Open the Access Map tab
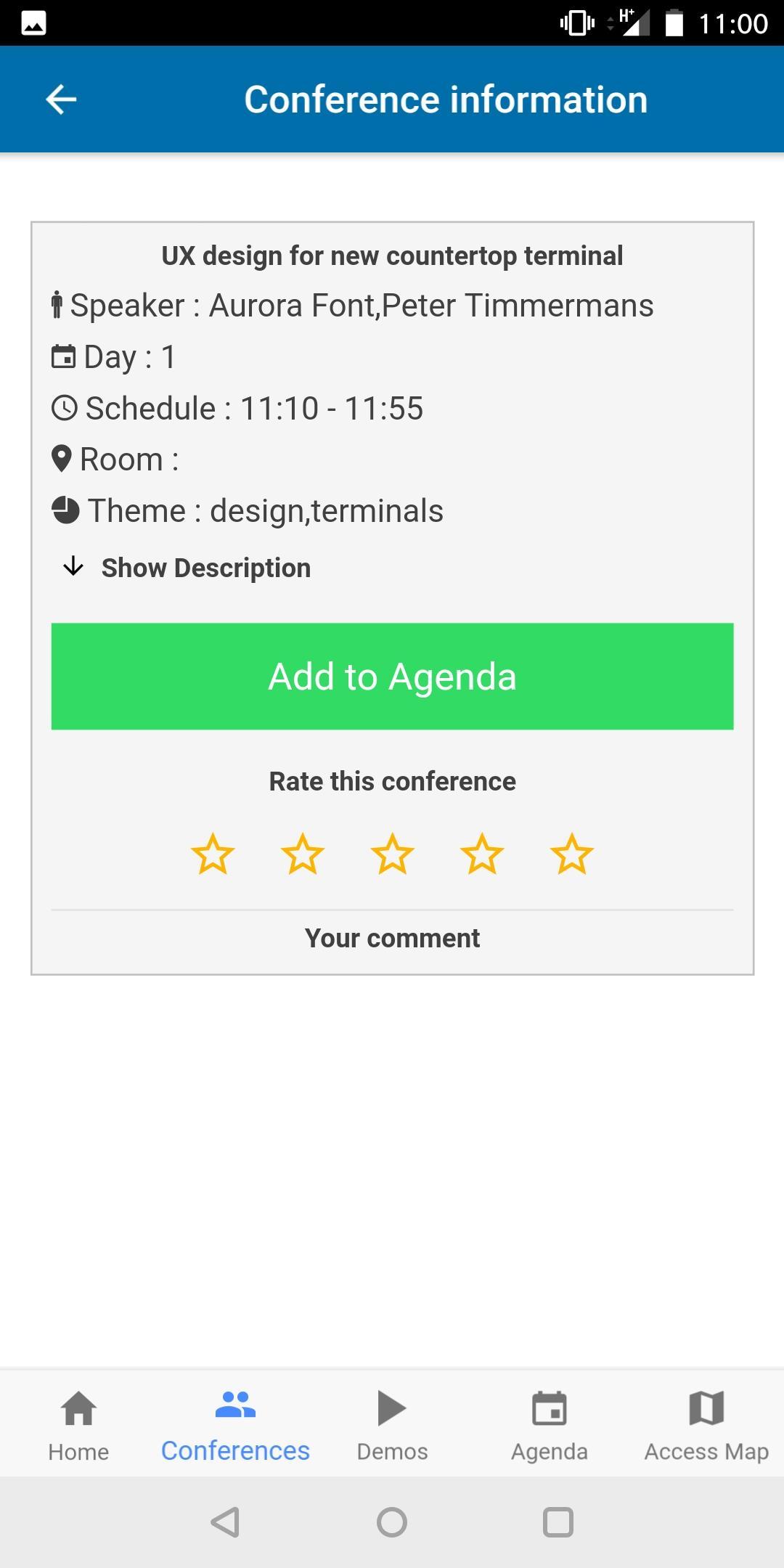 tap(706, 1424)
